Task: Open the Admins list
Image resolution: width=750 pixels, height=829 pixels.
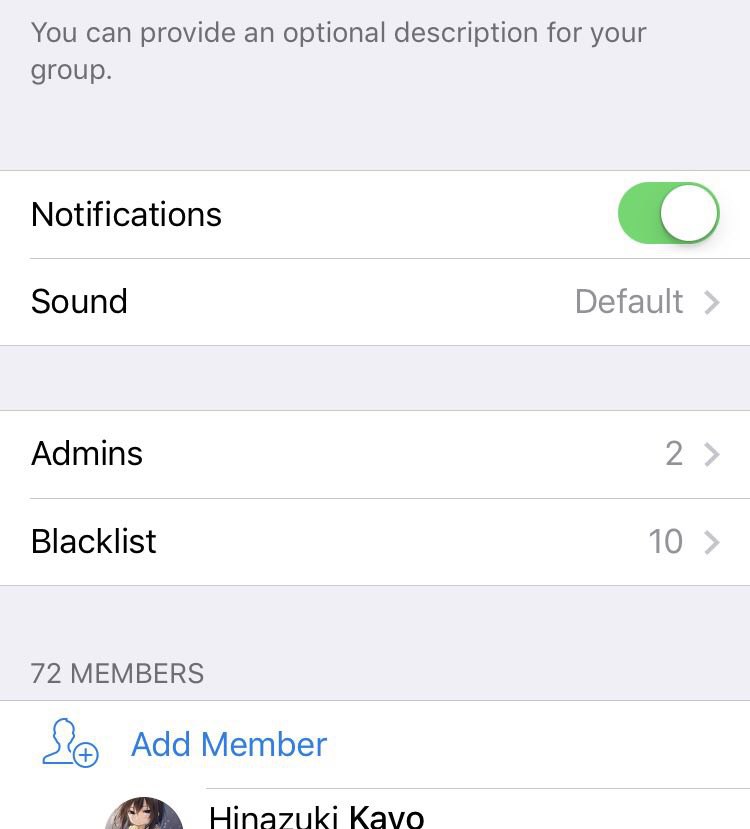Action: [375, 454]
